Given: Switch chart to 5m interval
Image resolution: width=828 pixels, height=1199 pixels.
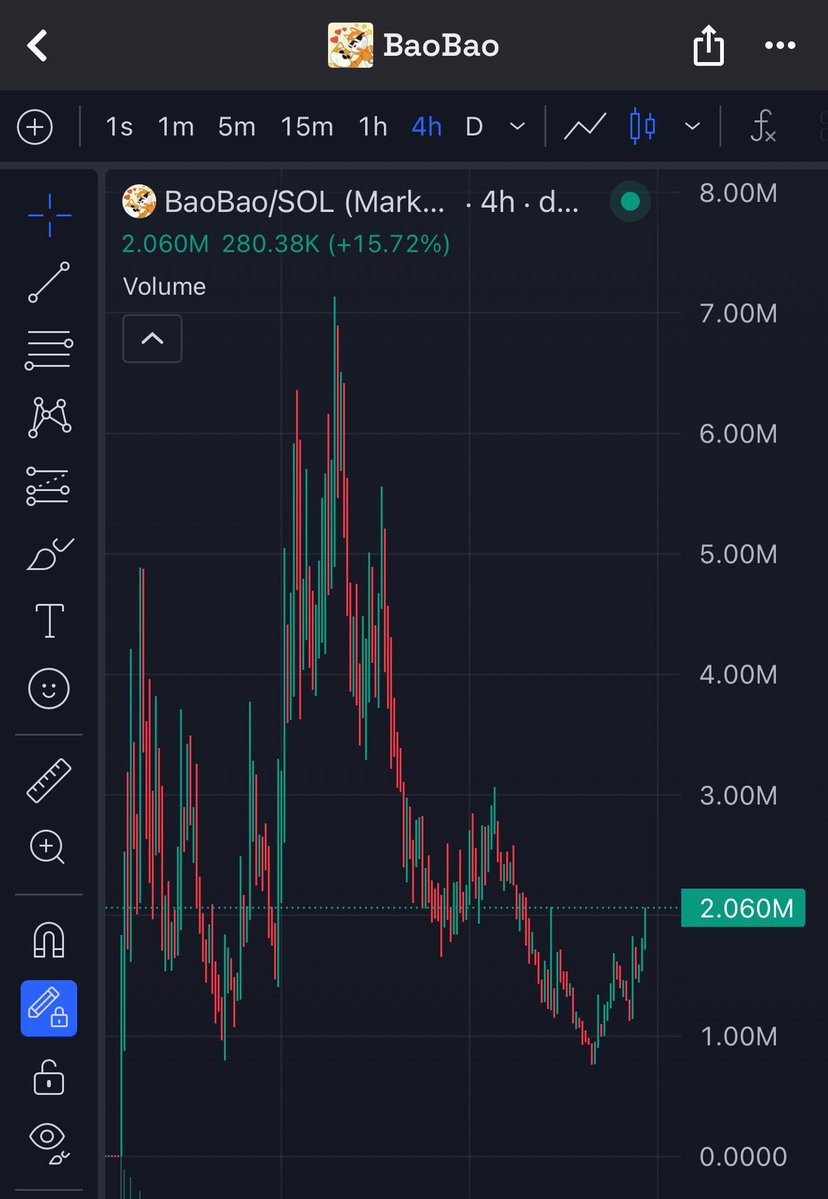Looking at the screenshot, I should click(236, 127).
